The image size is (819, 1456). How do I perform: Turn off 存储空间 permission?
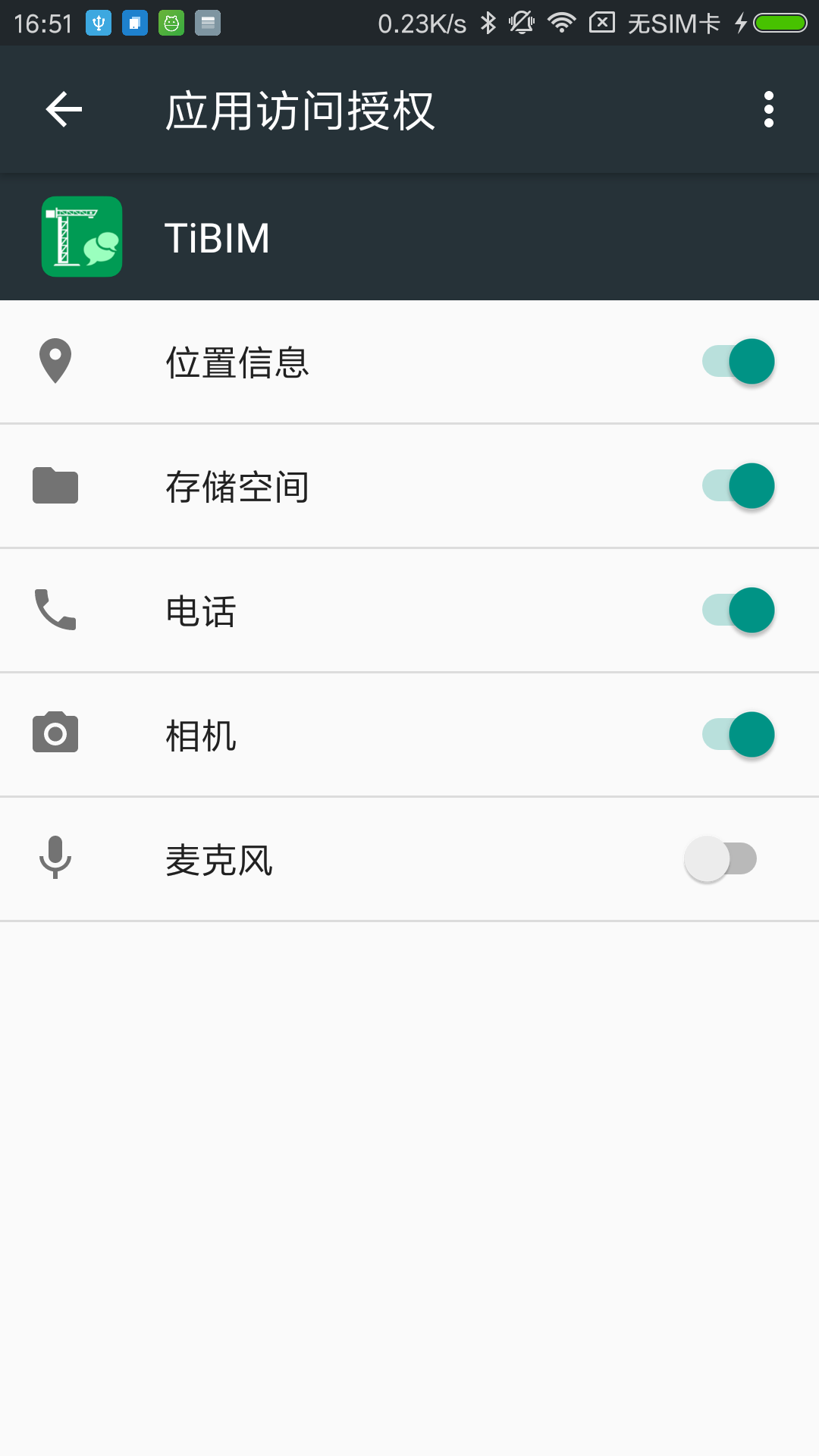pyautogui.click(x=738, y=486)
